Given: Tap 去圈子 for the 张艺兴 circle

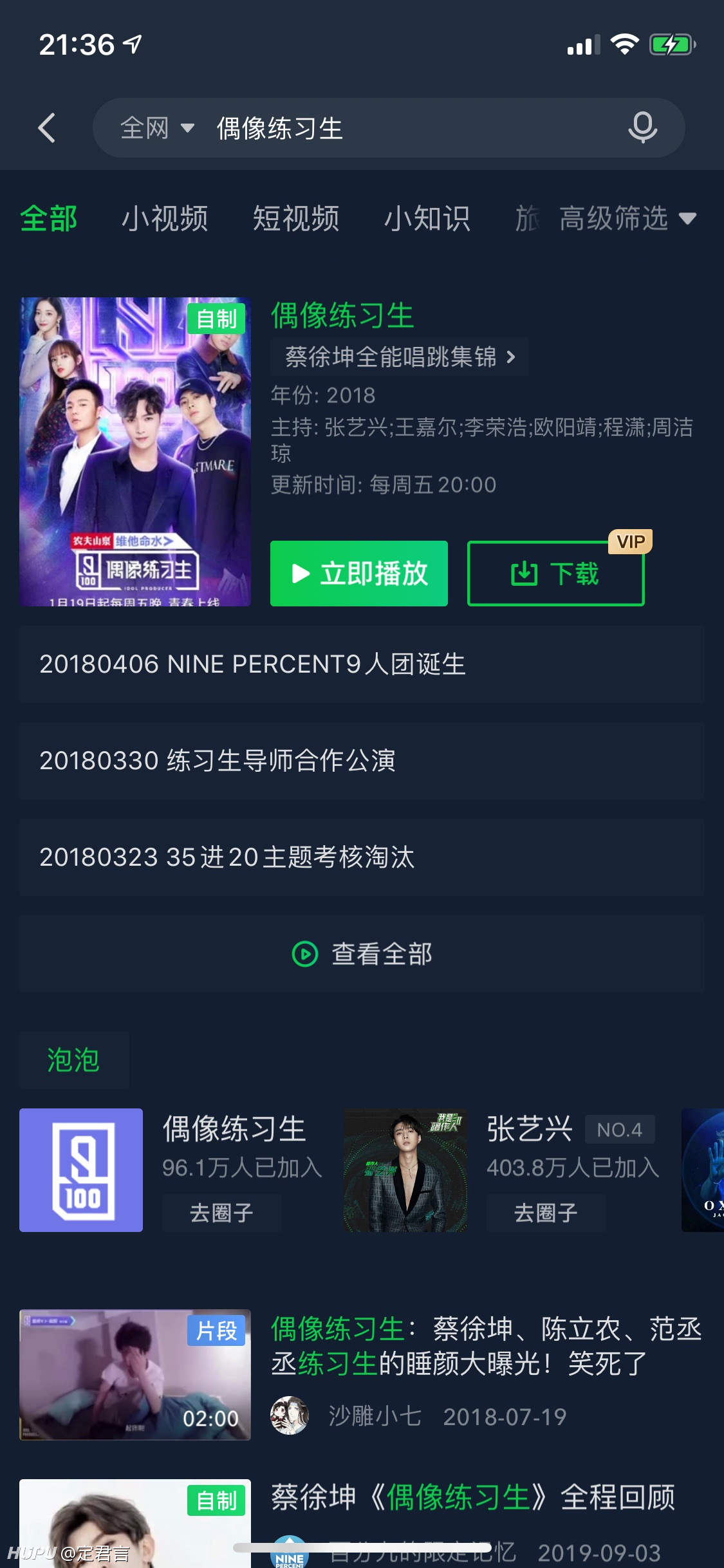Looking at the screenshot, I should point(546,1213).
